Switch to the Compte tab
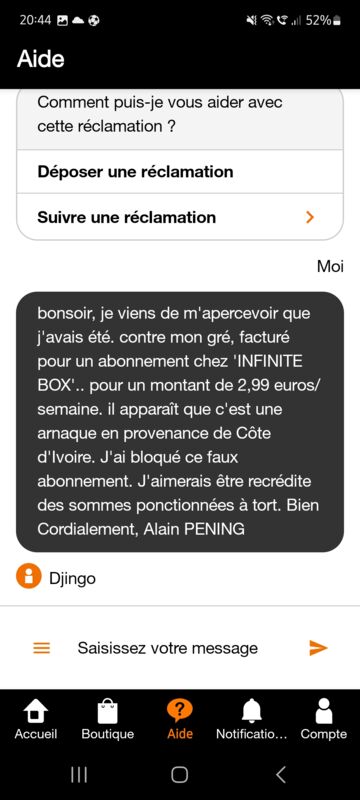 coord(323,719)
